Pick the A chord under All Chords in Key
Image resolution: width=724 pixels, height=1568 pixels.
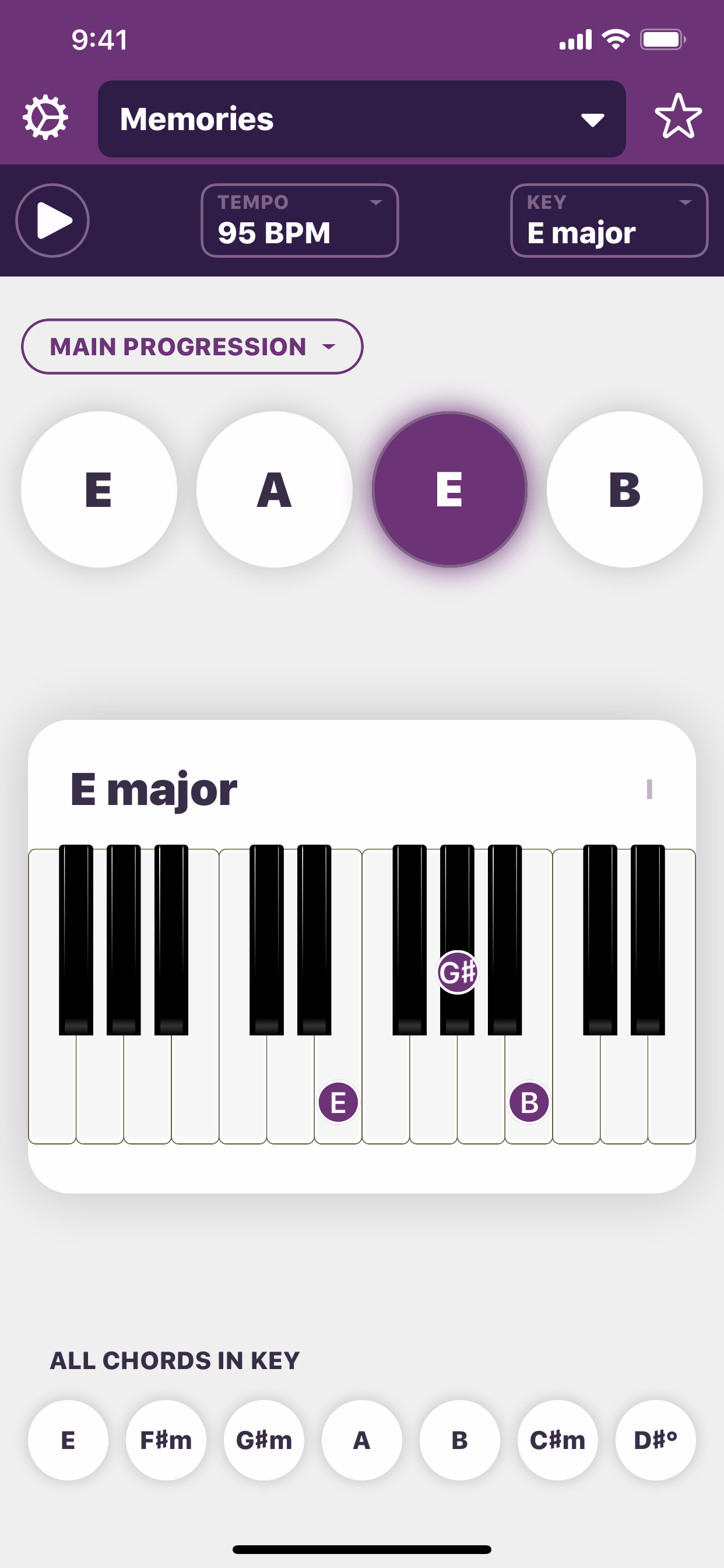click(x=362, y=1440)
